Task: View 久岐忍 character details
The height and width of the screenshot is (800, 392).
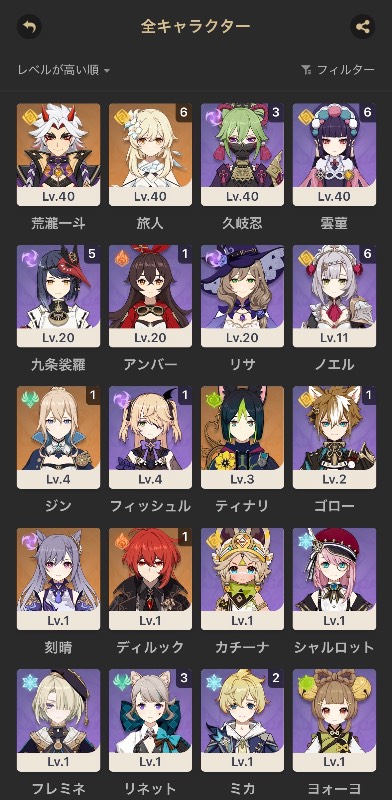Action: pyautogui.click(x=242, y=155)
